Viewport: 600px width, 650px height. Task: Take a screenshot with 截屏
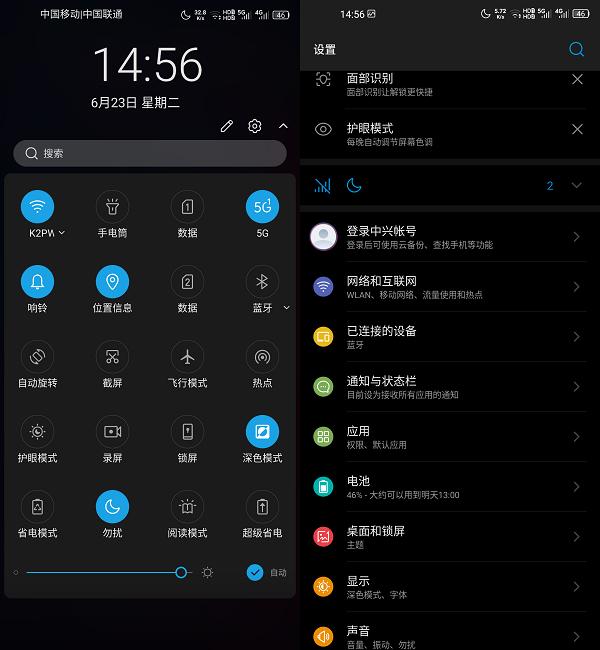point(112,357)
